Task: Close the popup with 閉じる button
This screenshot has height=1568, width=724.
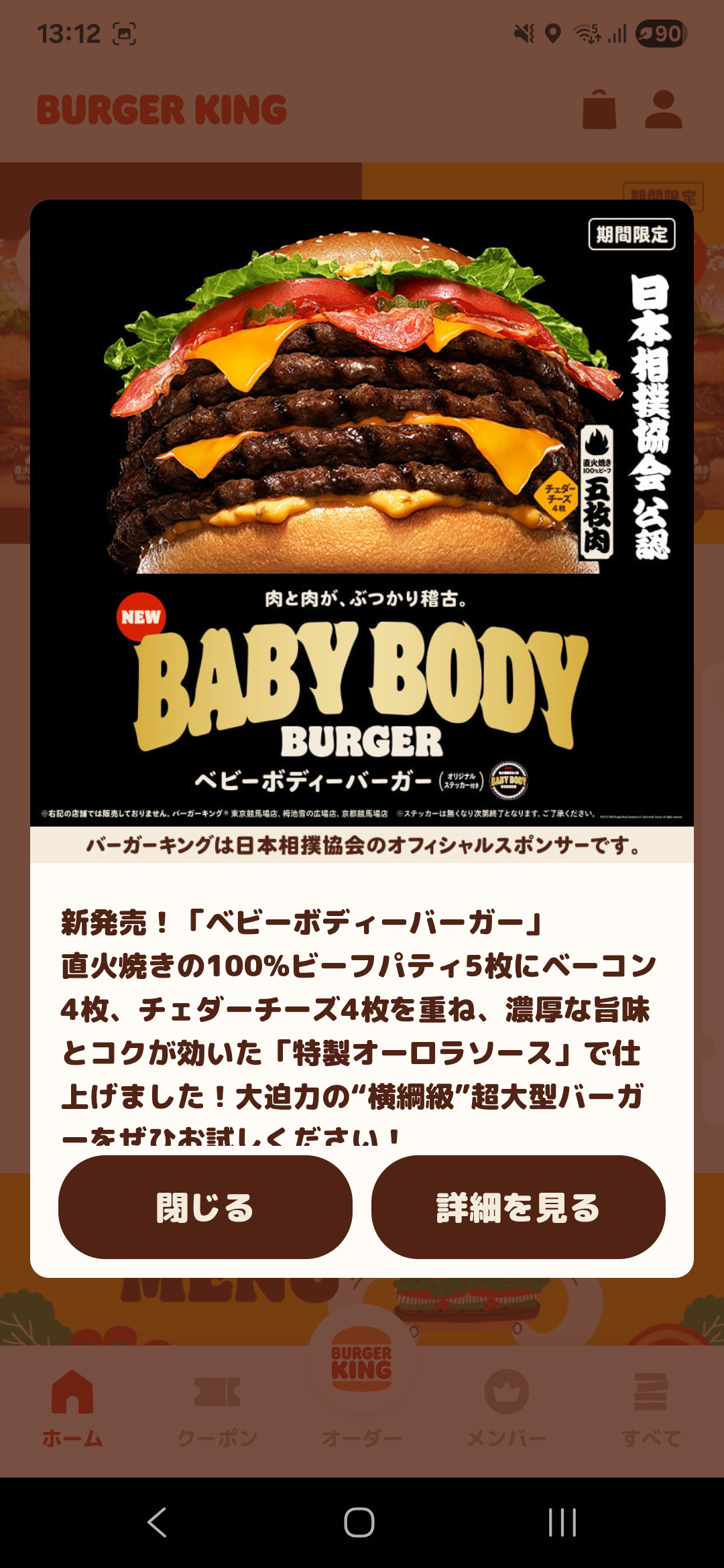Action: (x=205, y=1207)
